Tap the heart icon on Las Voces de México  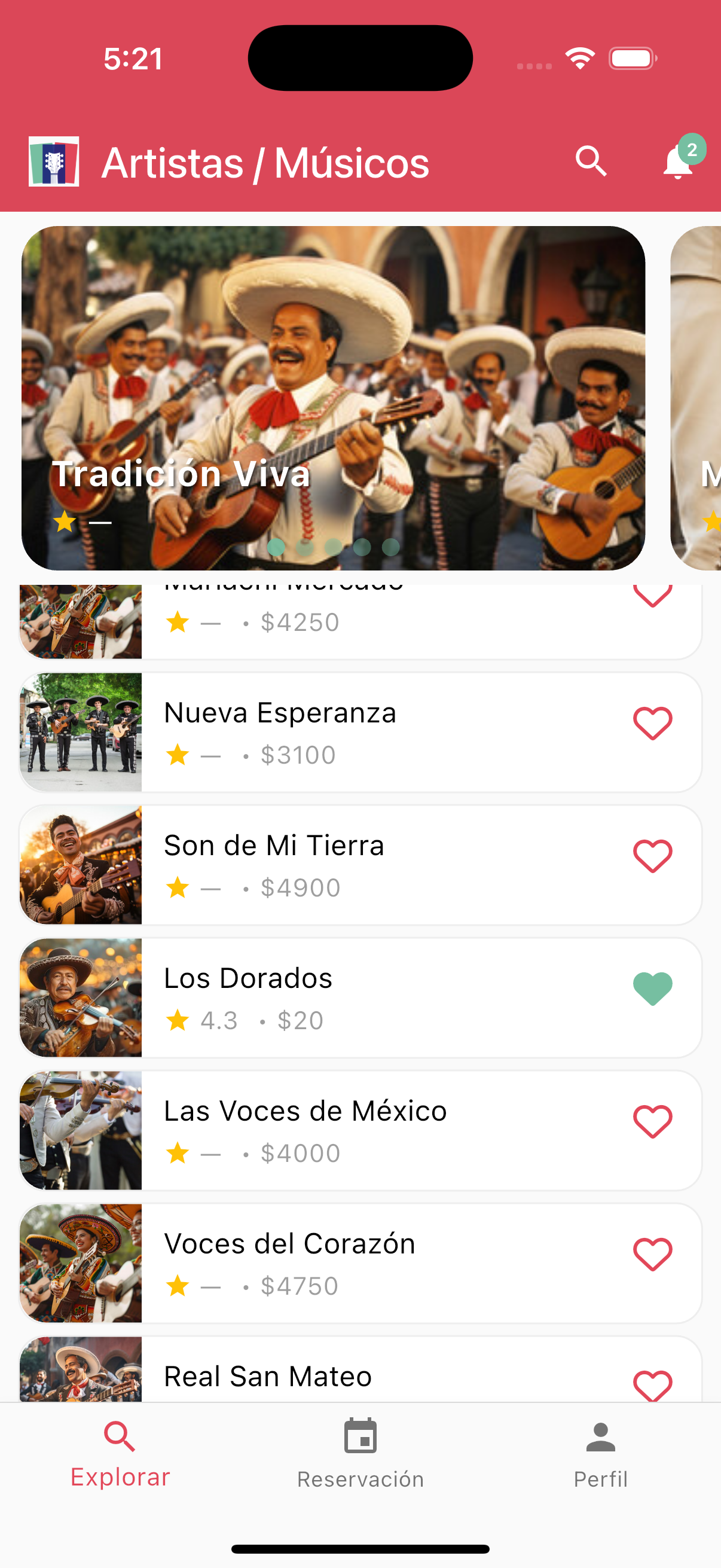[653, 1119]
